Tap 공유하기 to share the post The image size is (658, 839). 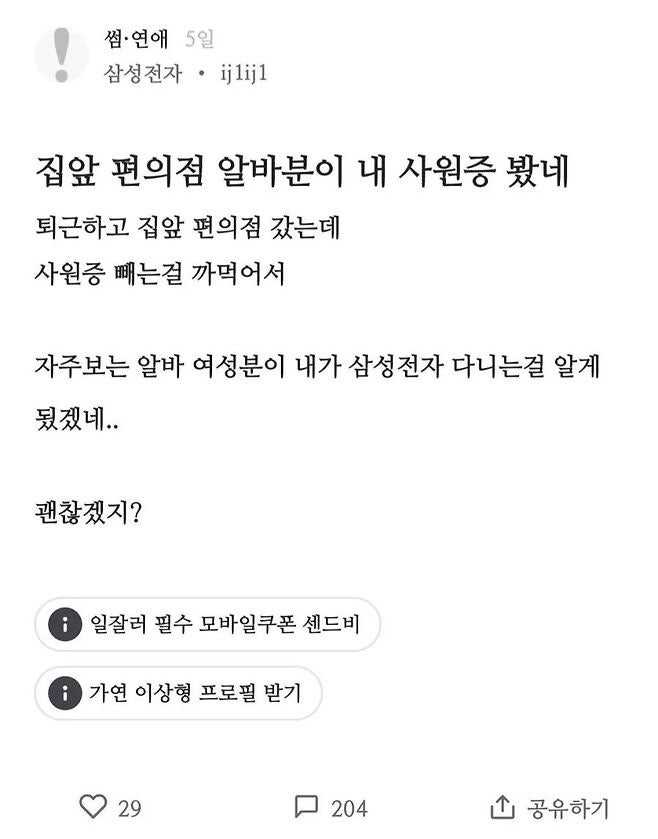[549, 807]
